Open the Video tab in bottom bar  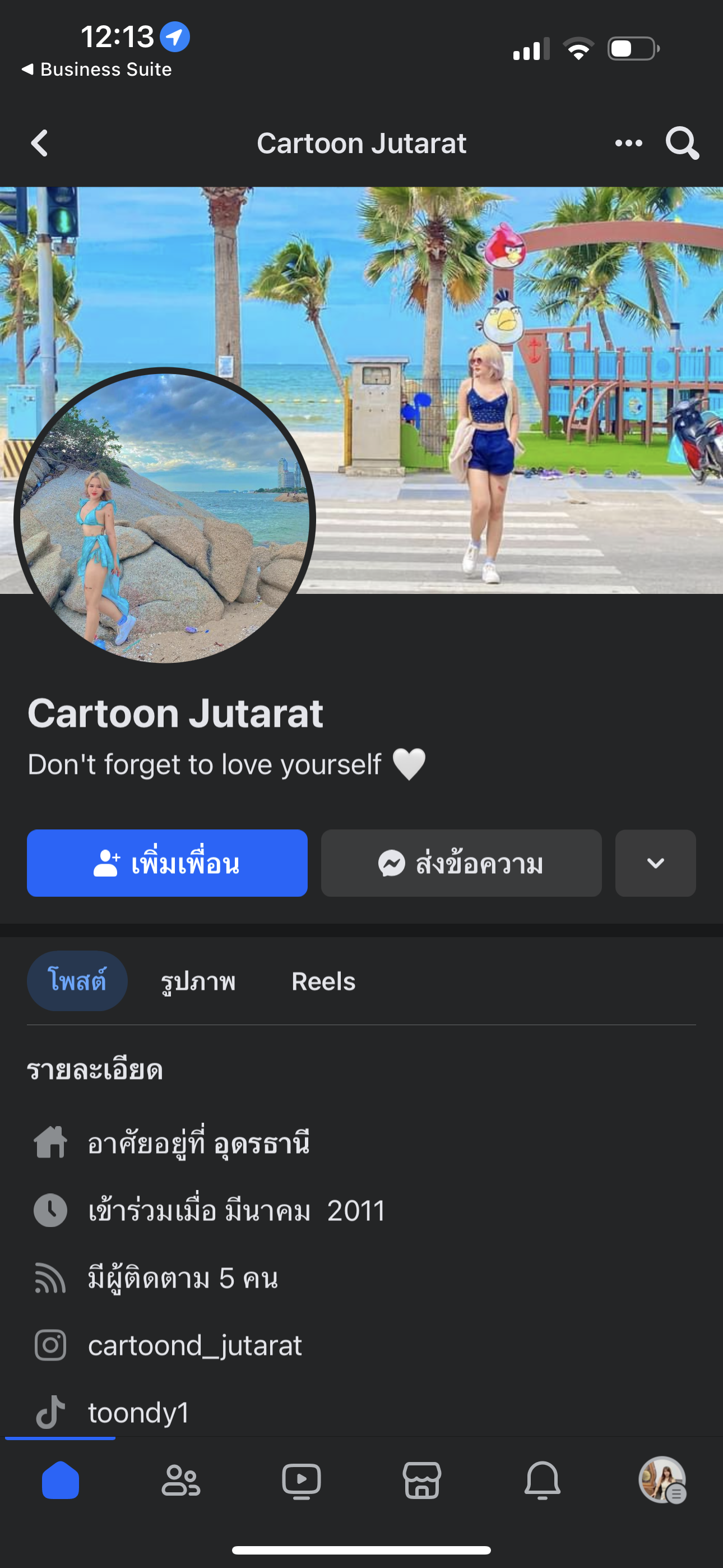pos(302,1481)
